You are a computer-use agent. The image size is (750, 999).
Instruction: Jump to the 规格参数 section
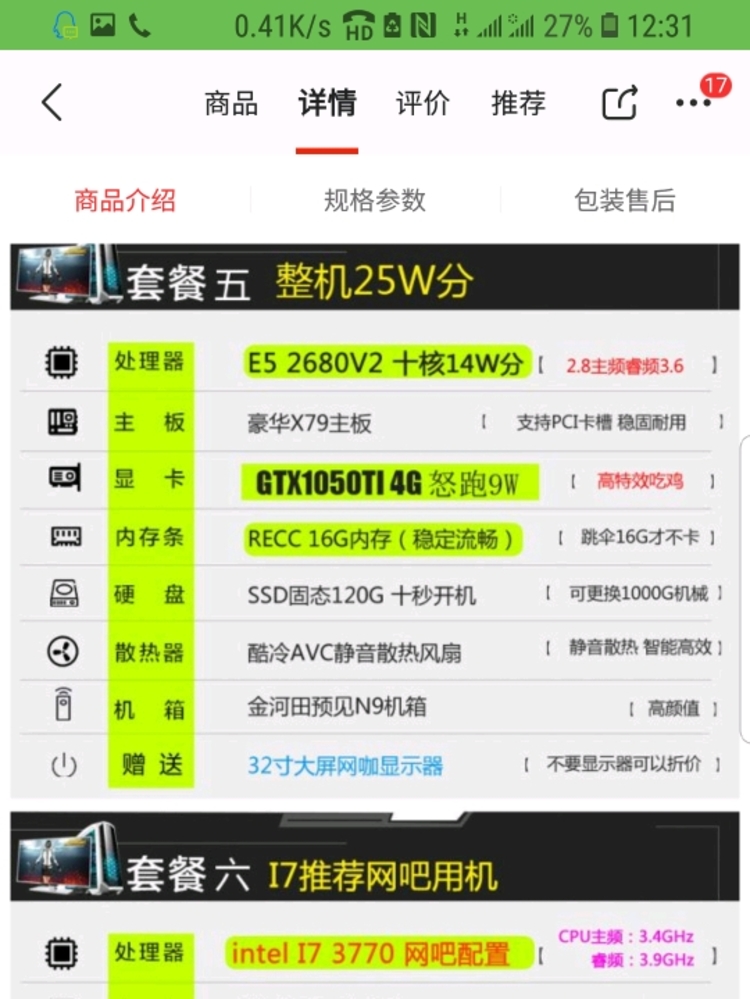click(x=375, y=200)
